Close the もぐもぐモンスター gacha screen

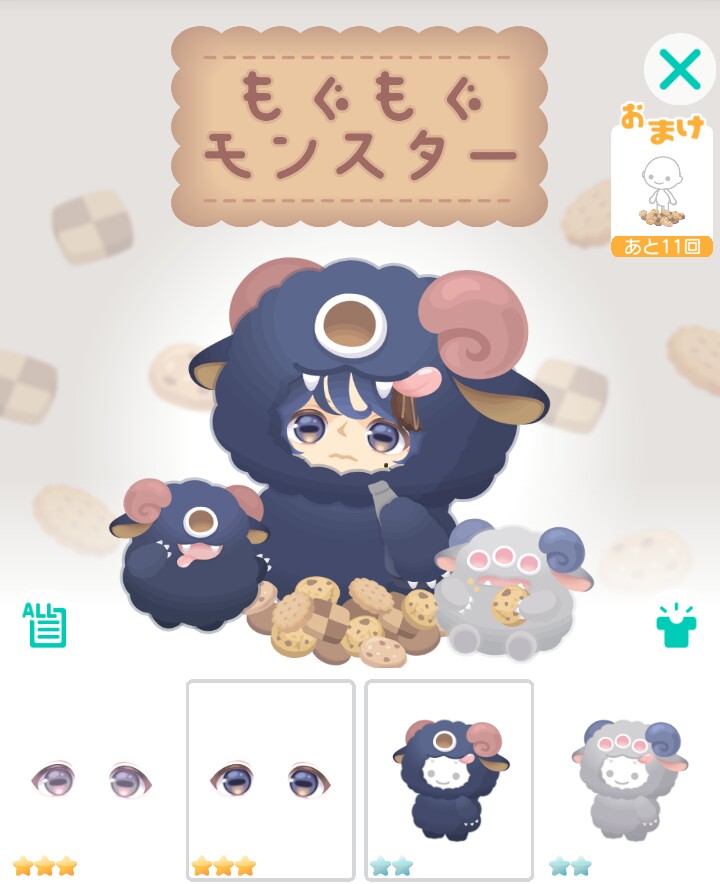pyautogui.click(x=680, y=70)
